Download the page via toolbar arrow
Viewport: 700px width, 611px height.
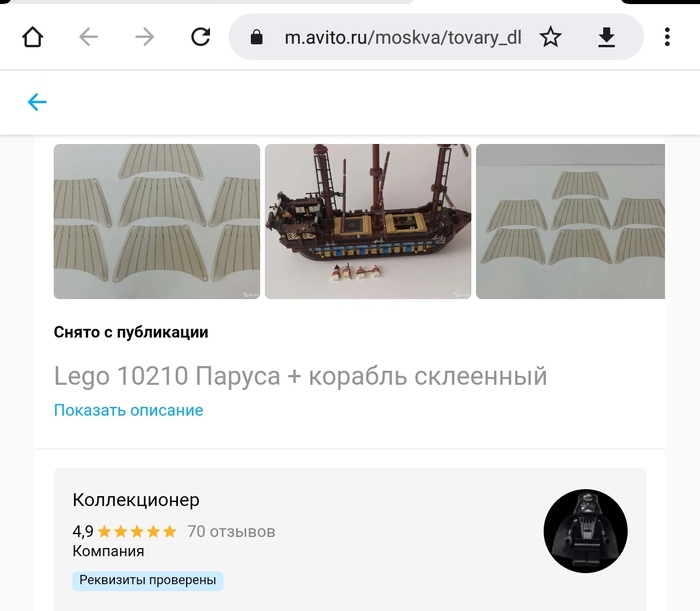click(x=606, y=37)
